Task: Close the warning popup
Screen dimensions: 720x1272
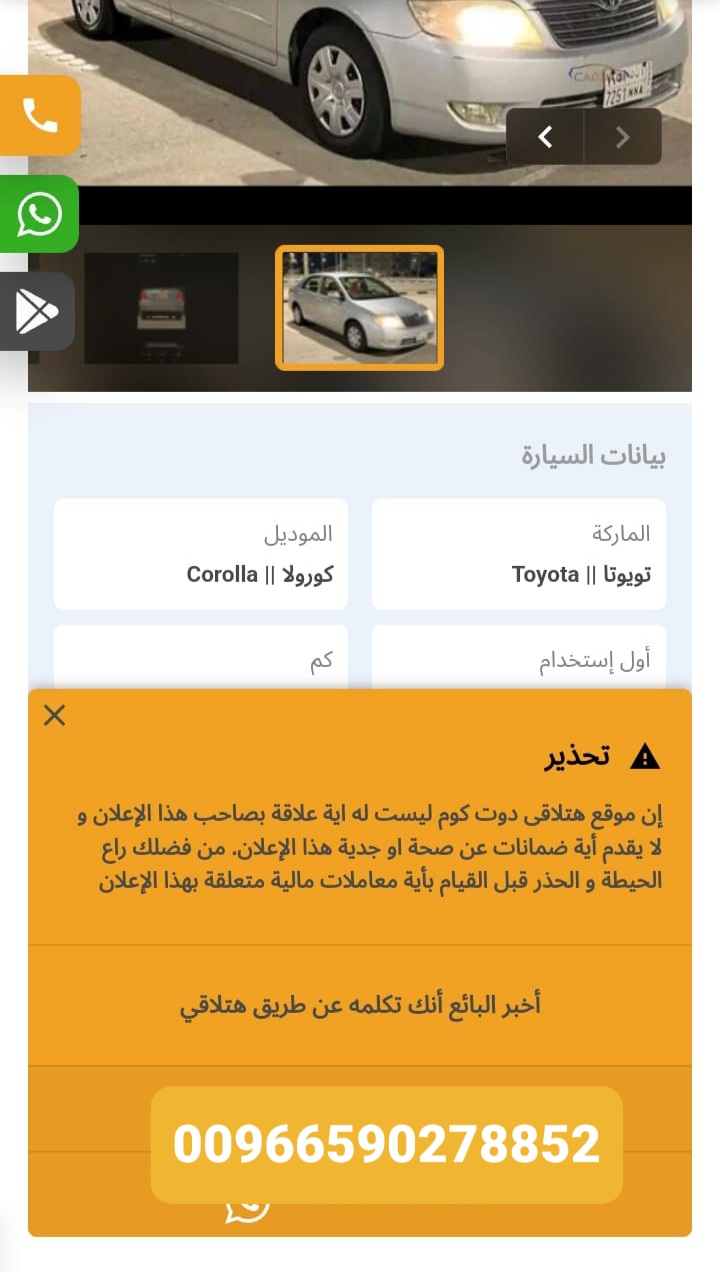Action: pos(55,715)
